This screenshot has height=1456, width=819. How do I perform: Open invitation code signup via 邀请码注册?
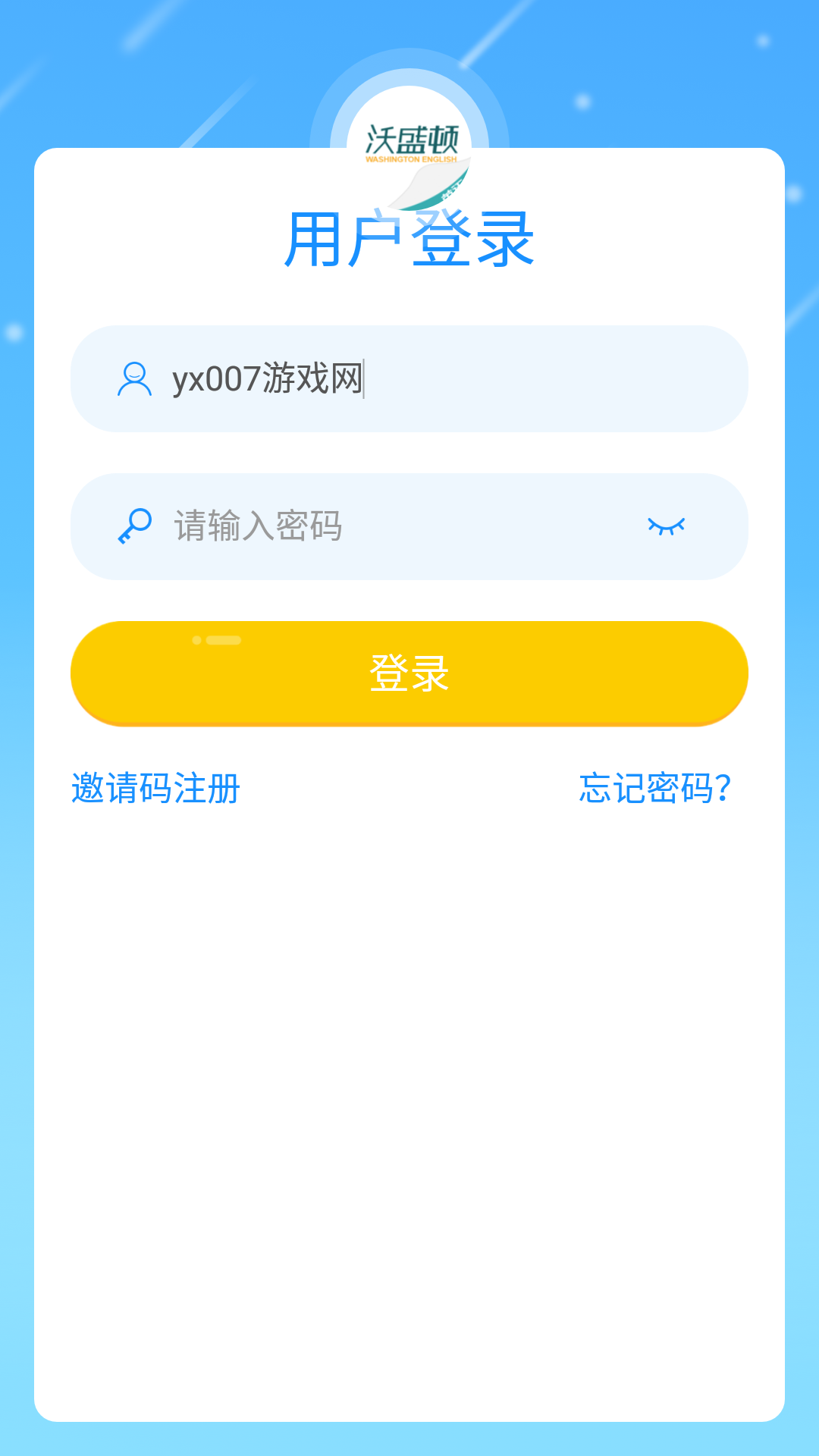click(155, 789)
